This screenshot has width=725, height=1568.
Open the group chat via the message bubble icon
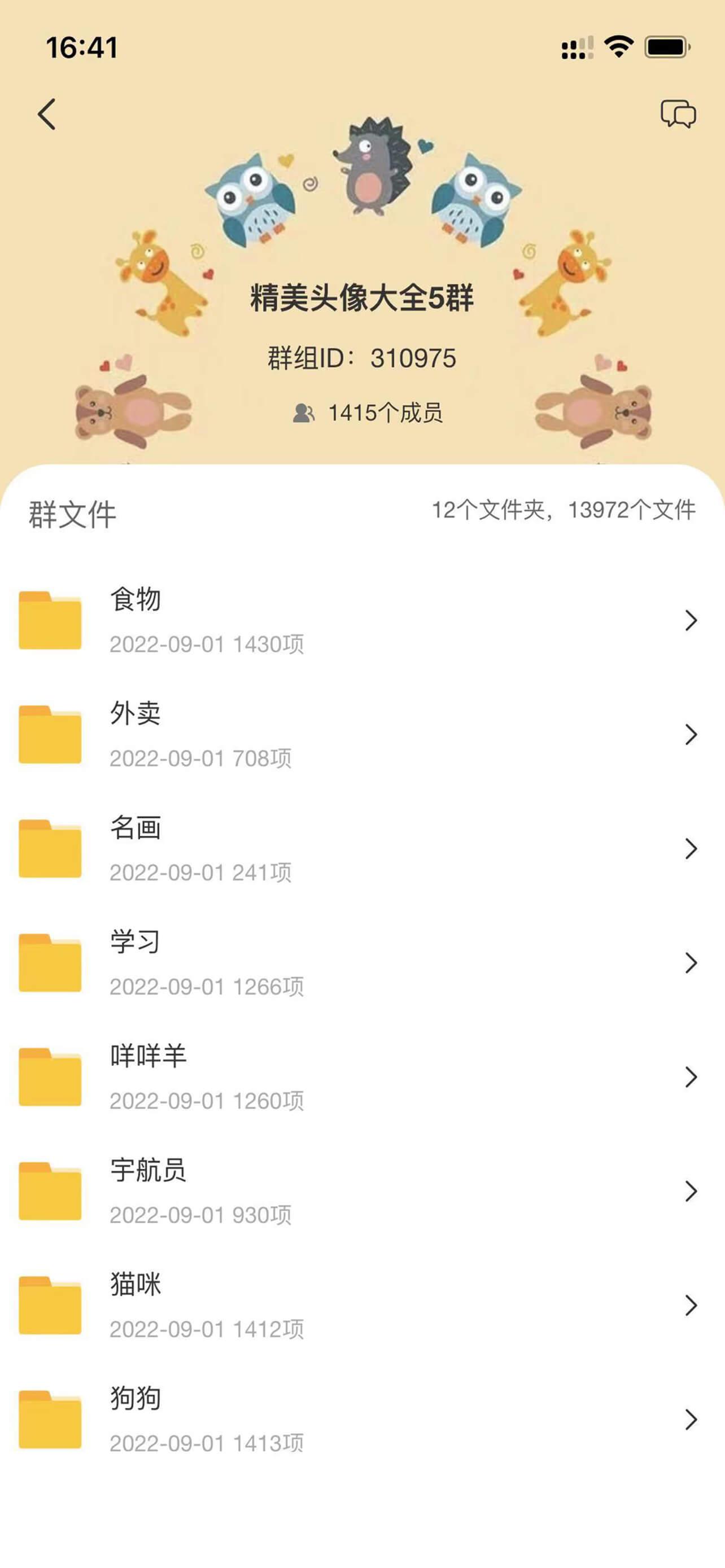coord(678,114)
